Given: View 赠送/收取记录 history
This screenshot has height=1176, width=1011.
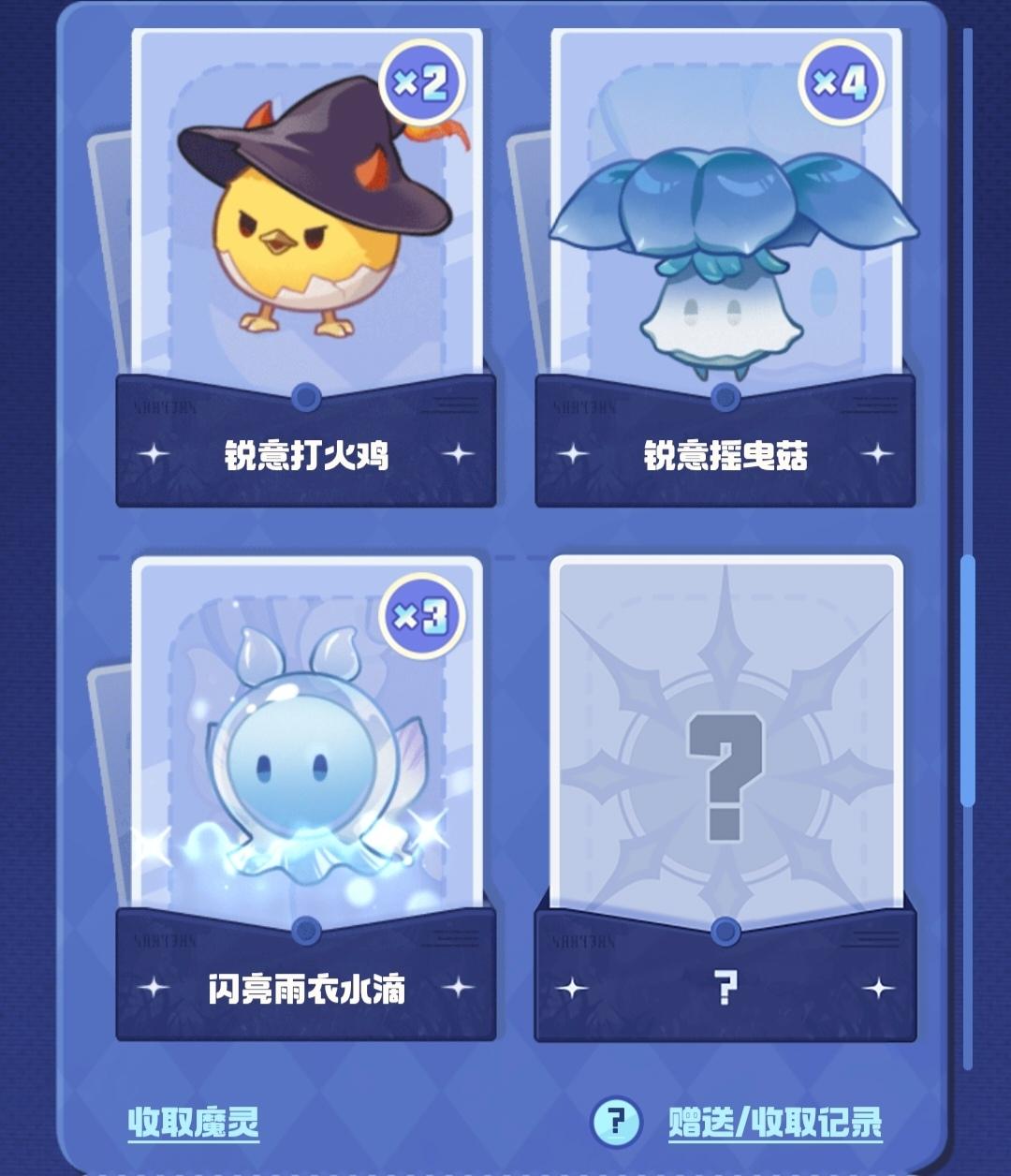Looking at the screenshot, I should [x=775, y=1122].
